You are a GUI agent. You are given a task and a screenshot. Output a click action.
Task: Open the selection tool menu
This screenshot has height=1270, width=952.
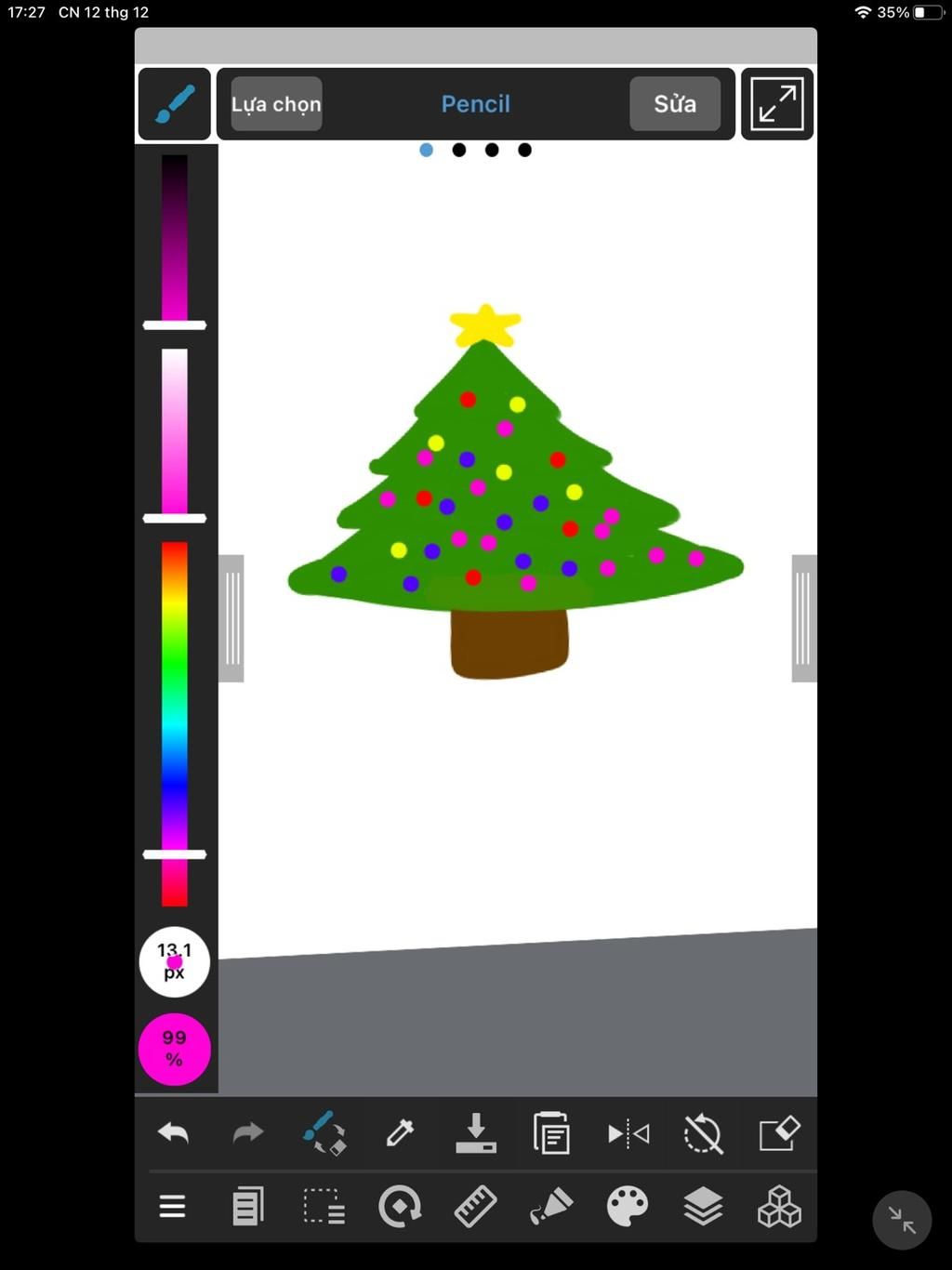324,1207
